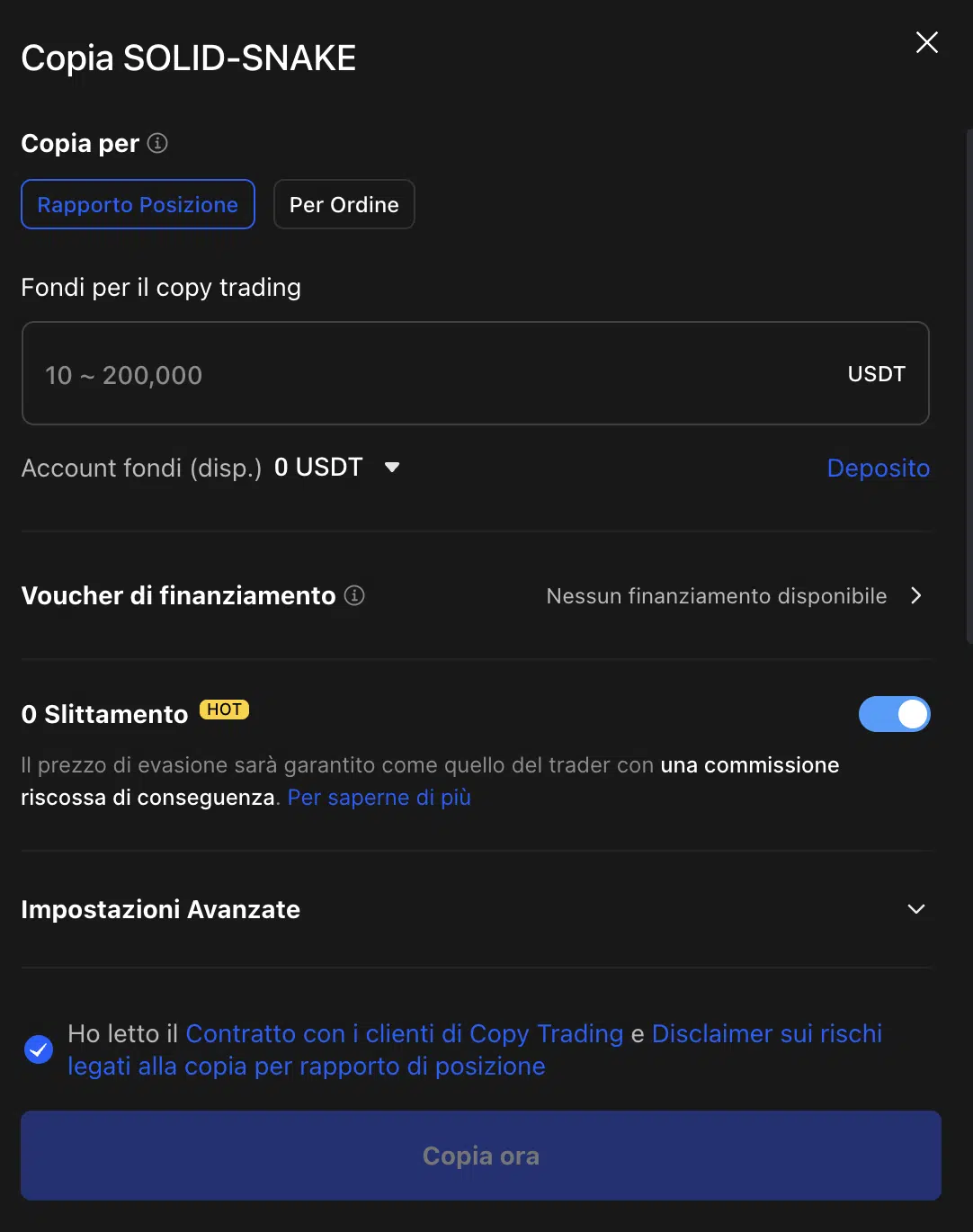Open the Account fondi currency dropdown
Screen dimensions: 973x1232
392,468
